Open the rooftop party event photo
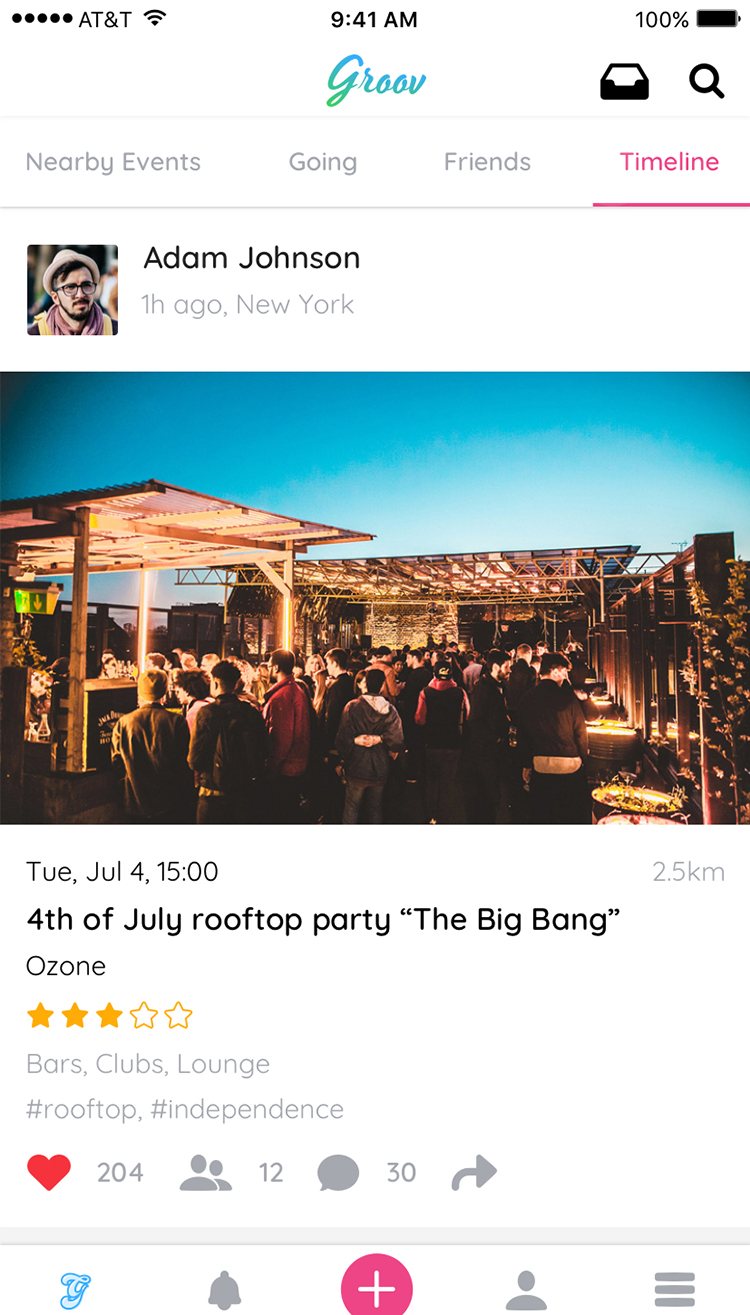This screenshot has width=750, height=1315. coord(375,598)
